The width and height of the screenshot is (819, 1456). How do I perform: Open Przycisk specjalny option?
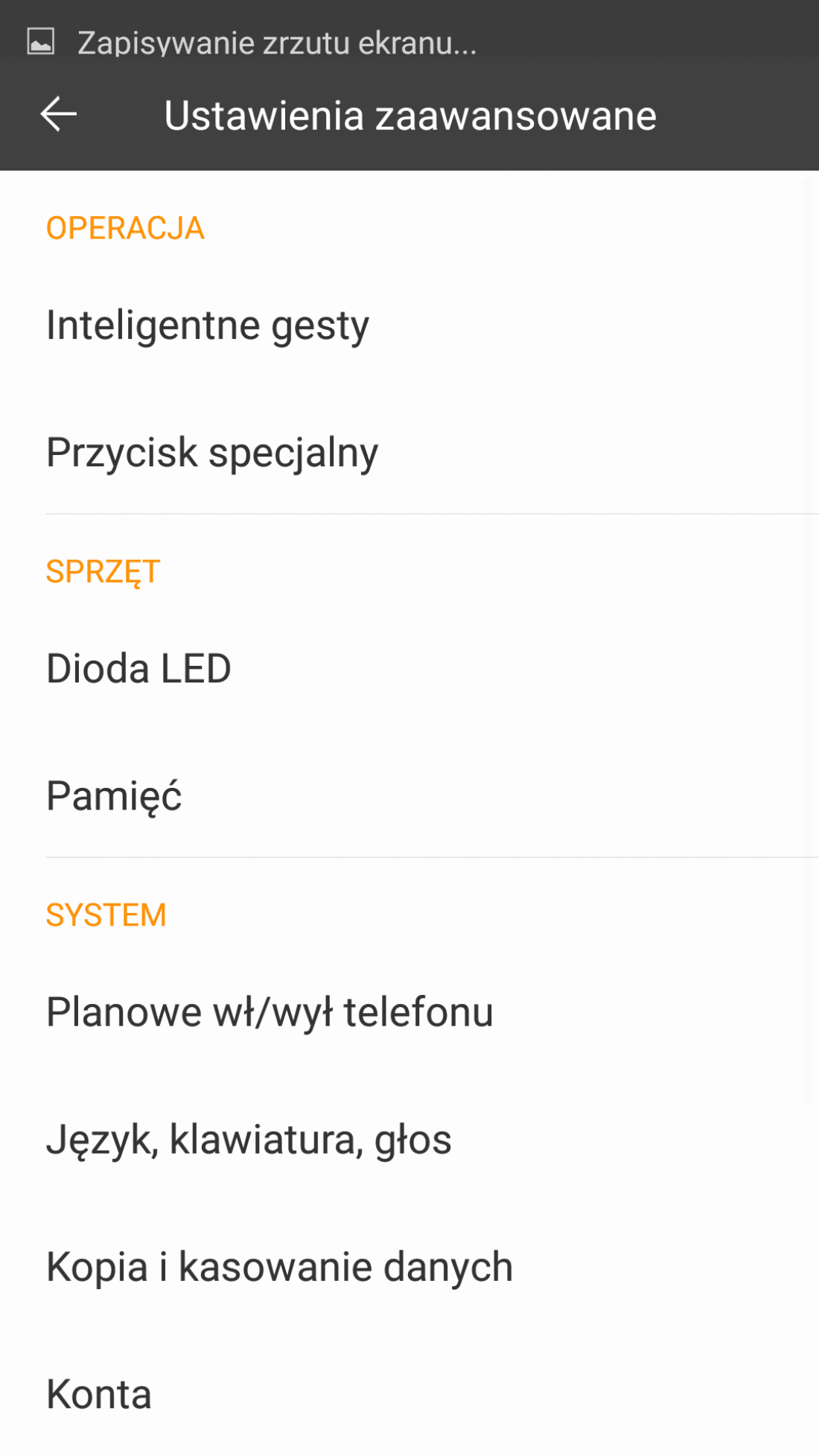(409, 452)
